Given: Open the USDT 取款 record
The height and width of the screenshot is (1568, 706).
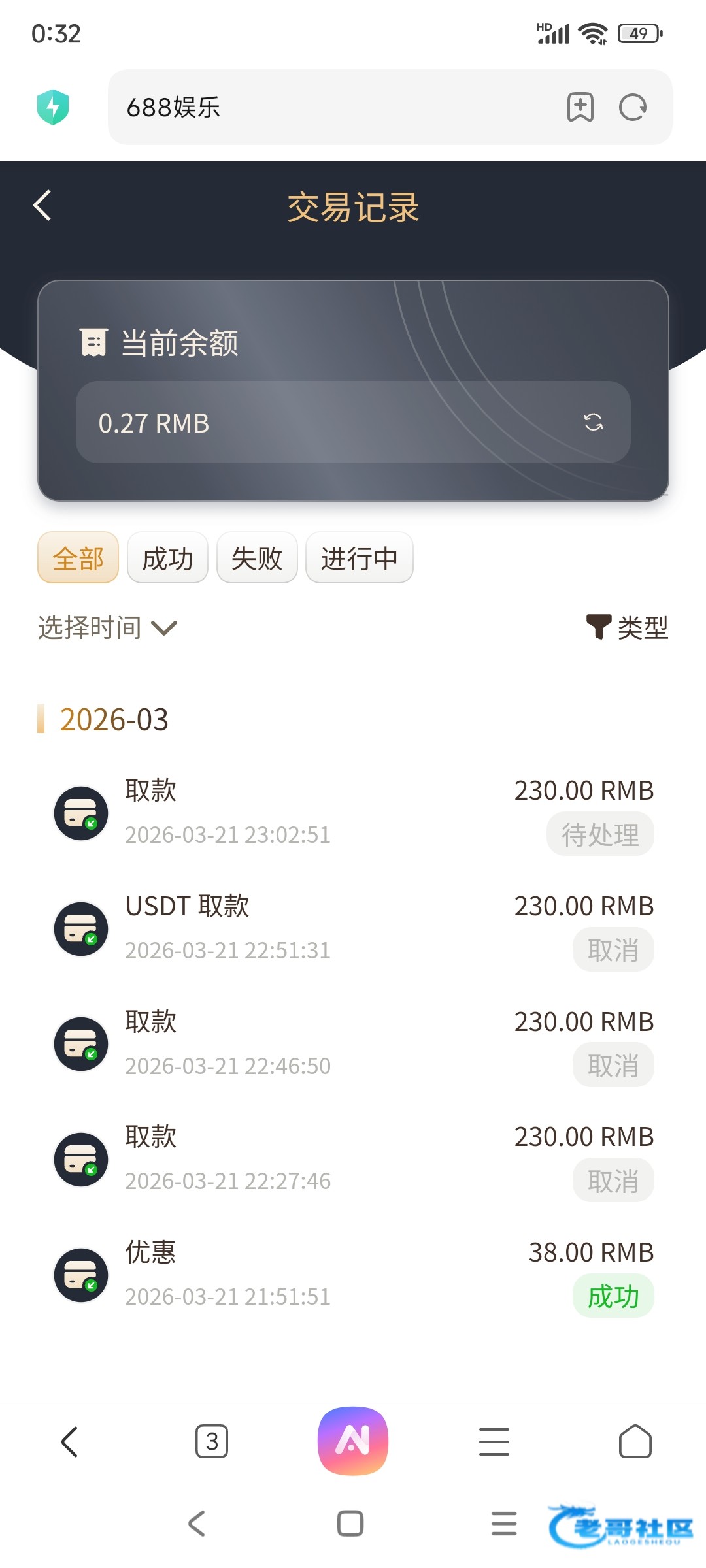Looking at the screenshot, I should pyautogui.click(x=353, y=928).
